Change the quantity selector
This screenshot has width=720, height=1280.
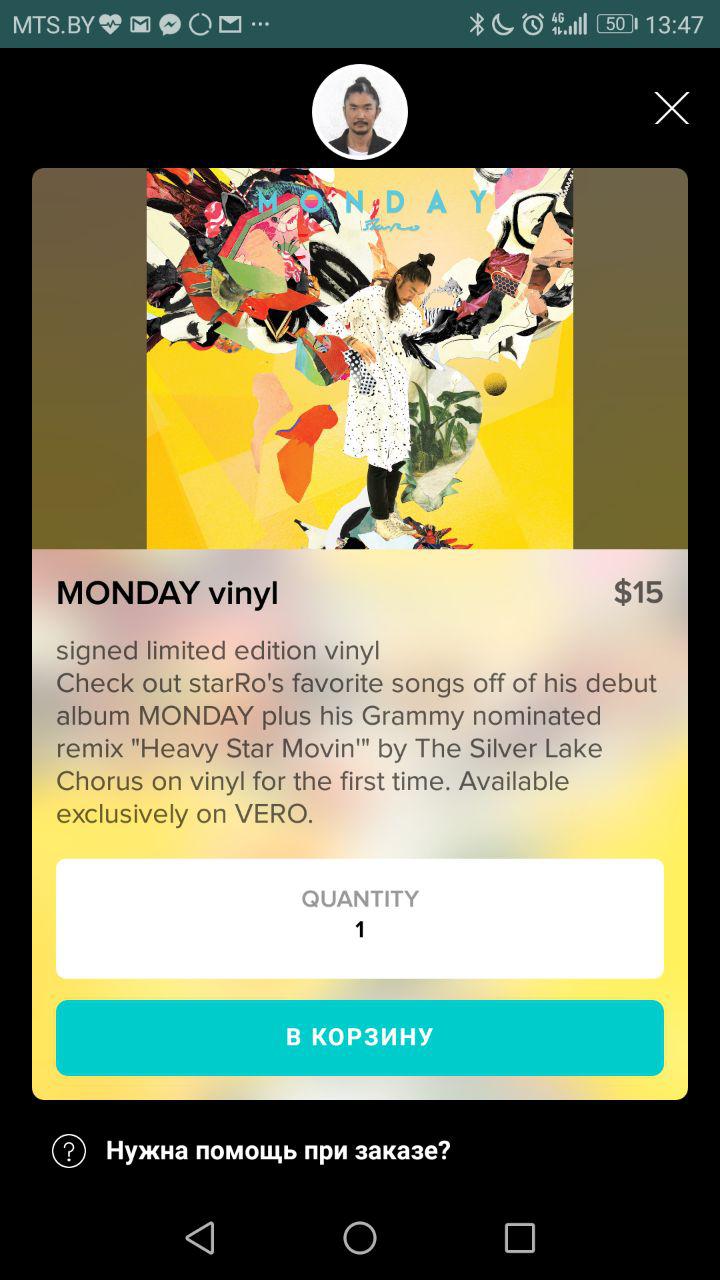click(360, 918)
